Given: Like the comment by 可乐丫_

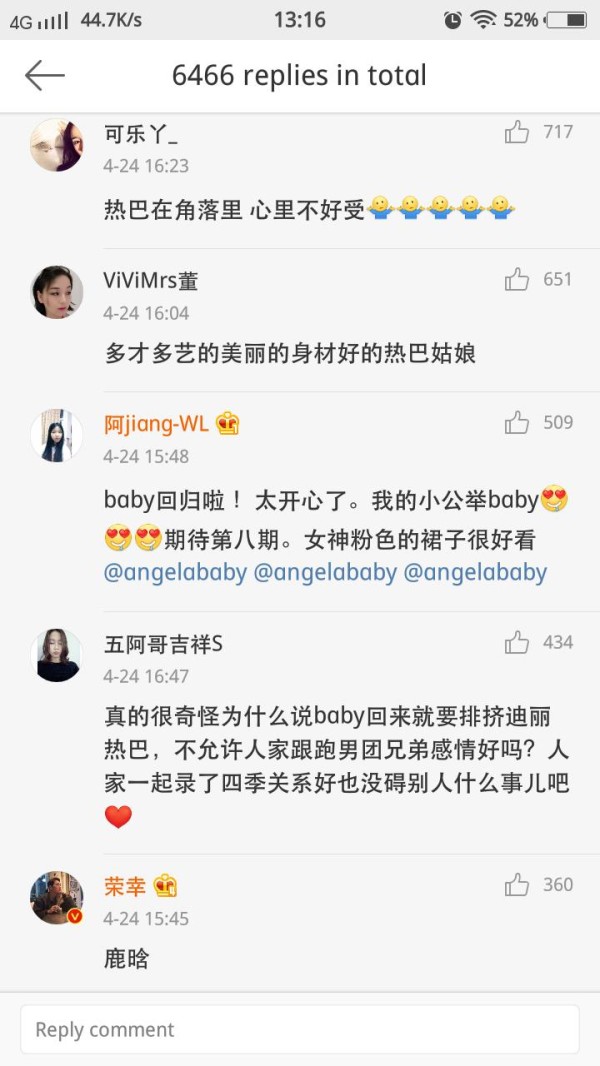Looking at the screenshot, I should coord(516,131).
